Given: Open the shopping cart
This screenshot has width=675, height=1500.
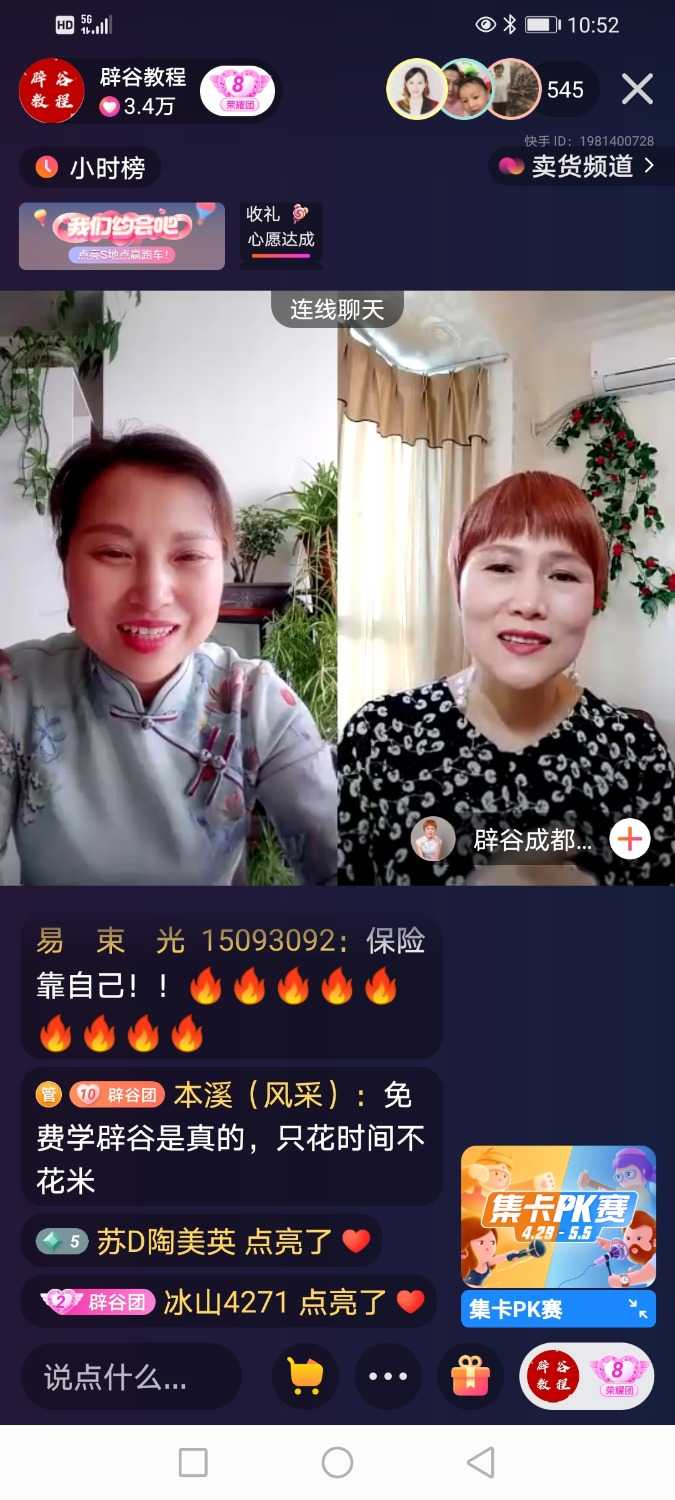Looking at the screenshot, I should tap(305, 1377).
